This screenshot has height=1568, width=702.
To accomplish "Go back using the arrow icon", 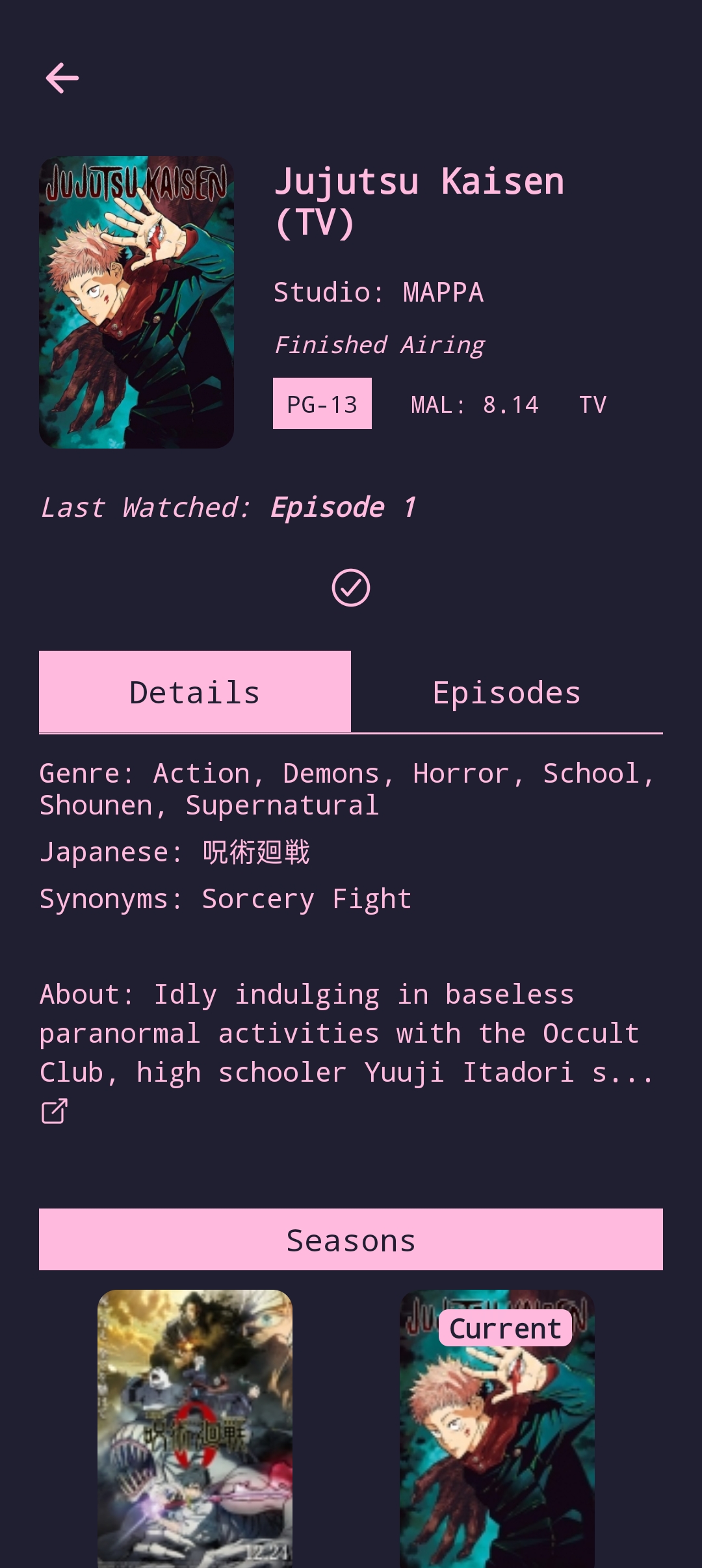I will pyautogui.click(x=62, y=78).
